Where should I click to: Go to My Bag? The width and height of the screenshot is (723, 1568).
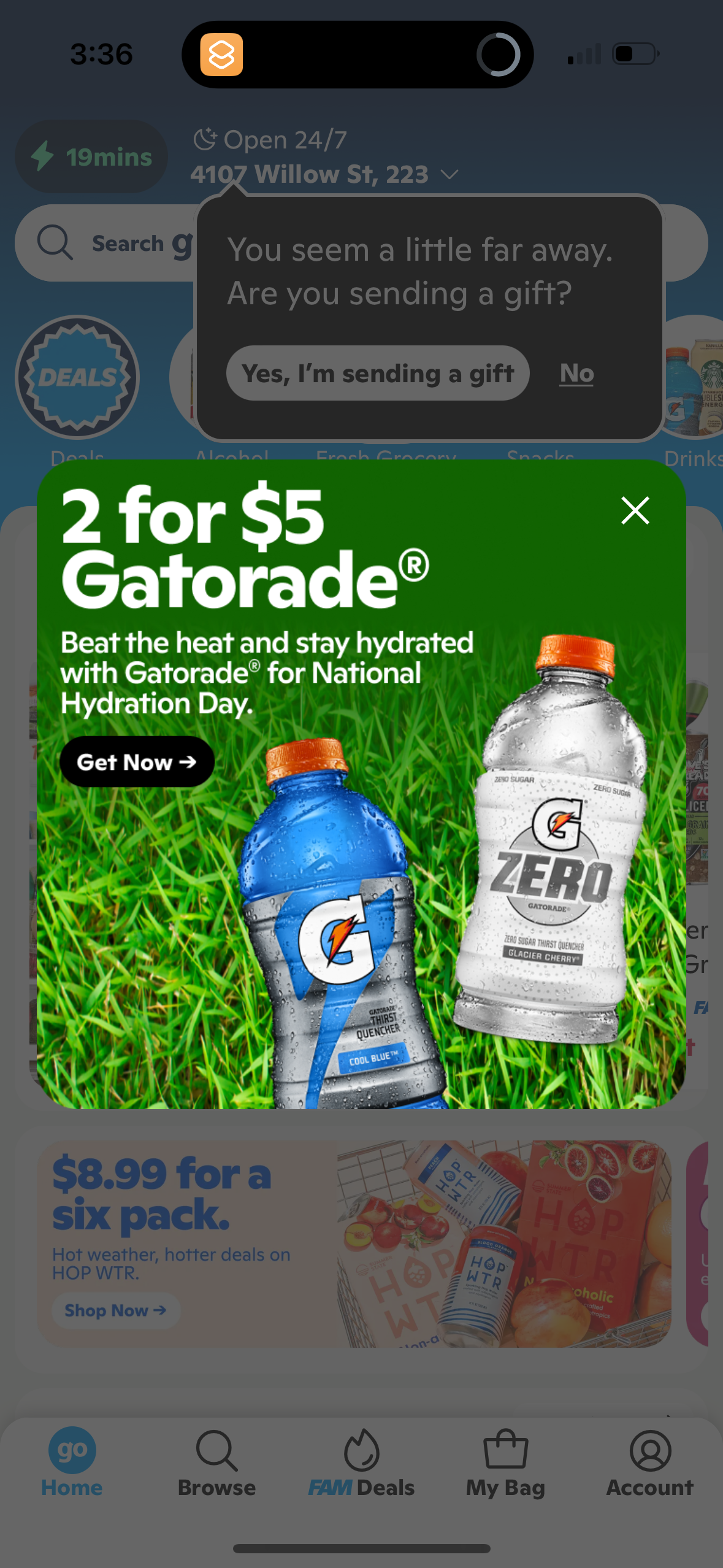point(505,1463)
